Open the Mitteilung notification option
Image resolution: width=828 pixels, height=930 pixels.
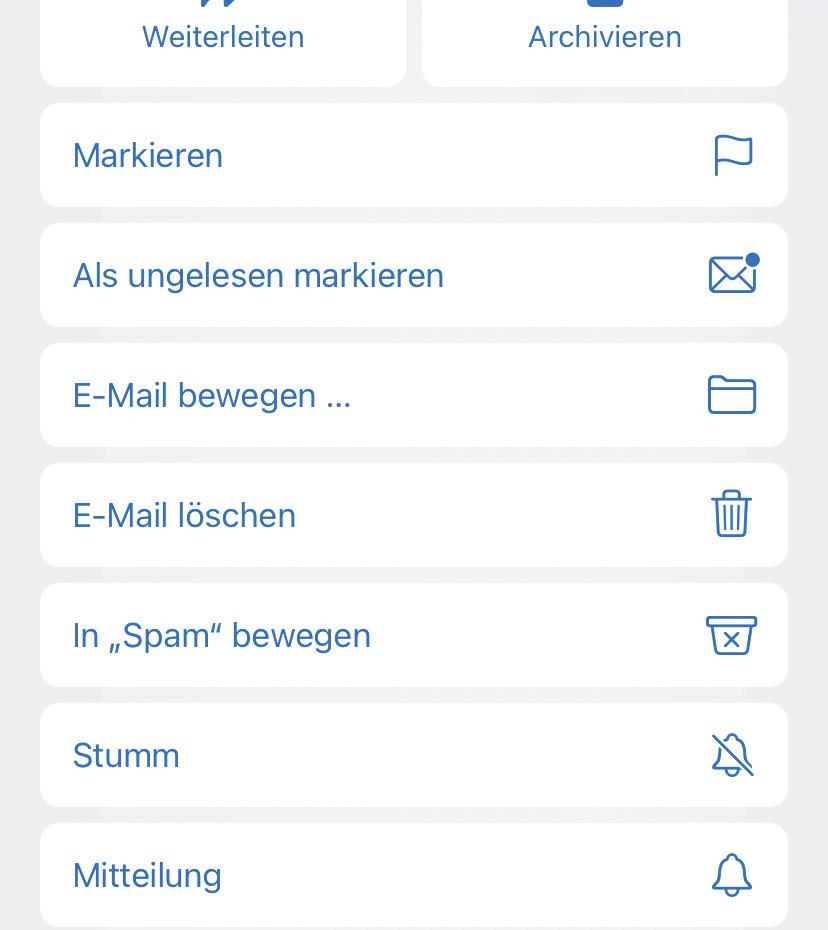tap(413, 875)
